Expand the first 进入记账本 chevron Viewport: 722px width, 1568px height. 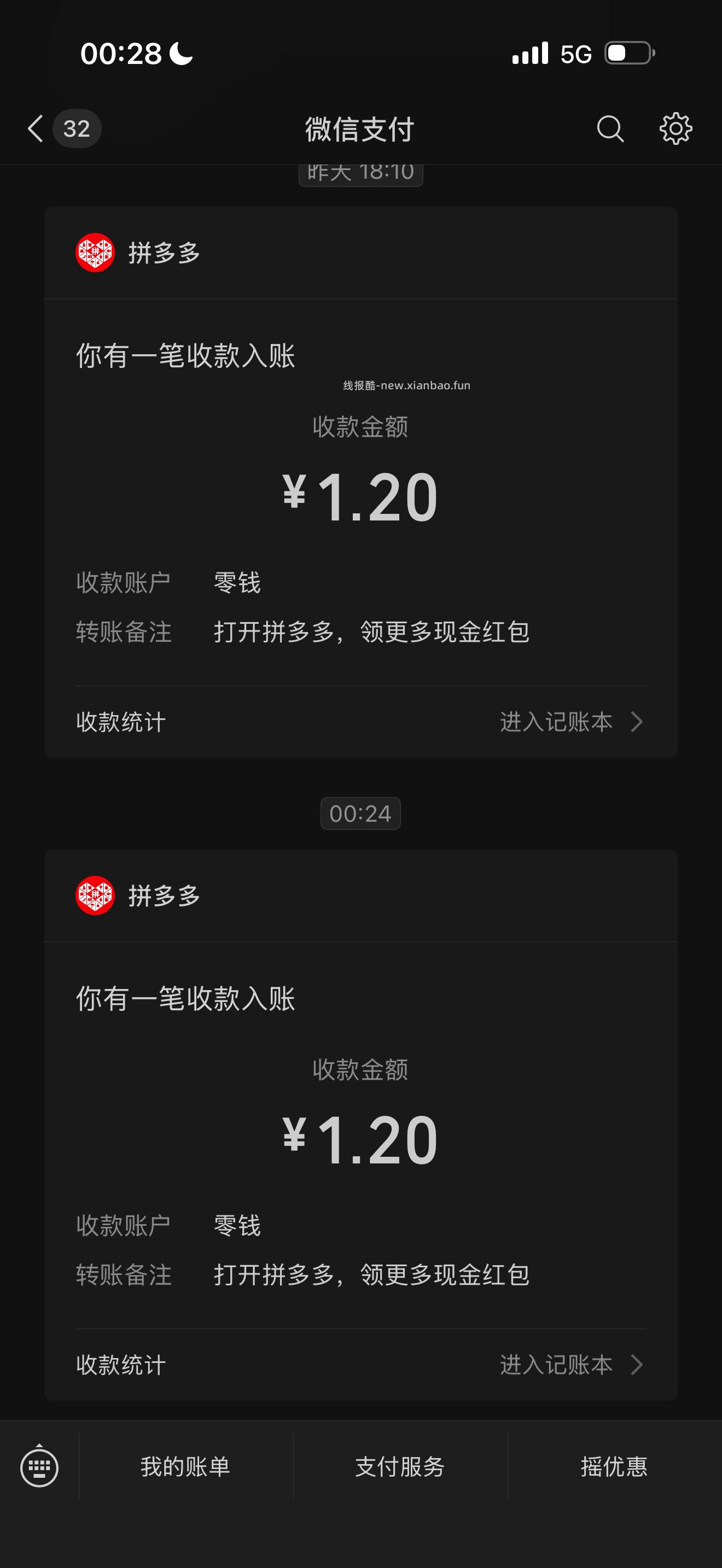pos(638,722)
